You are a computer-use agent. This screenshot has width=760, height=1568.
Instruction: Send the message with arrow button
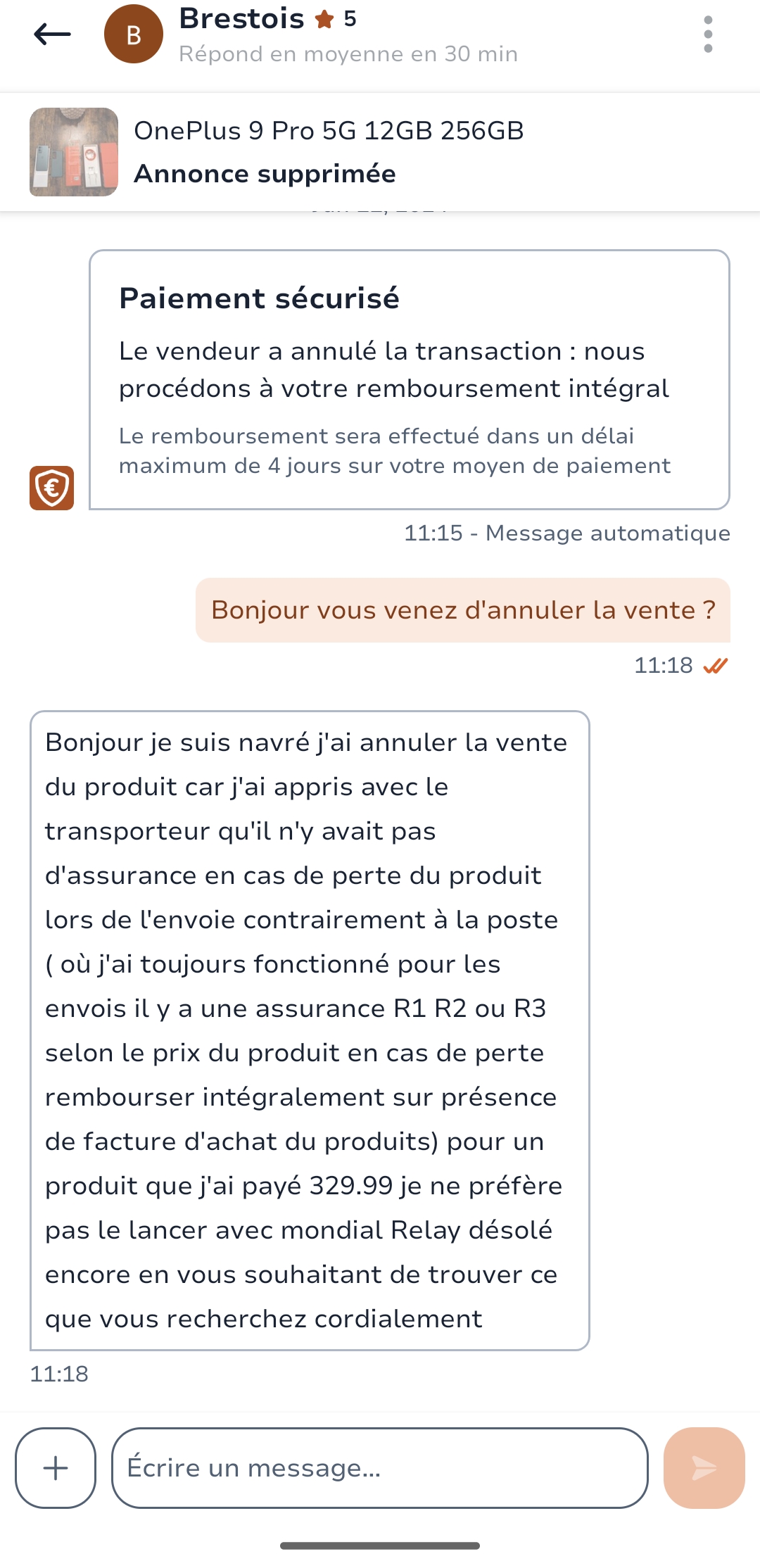coord(704,1467)
